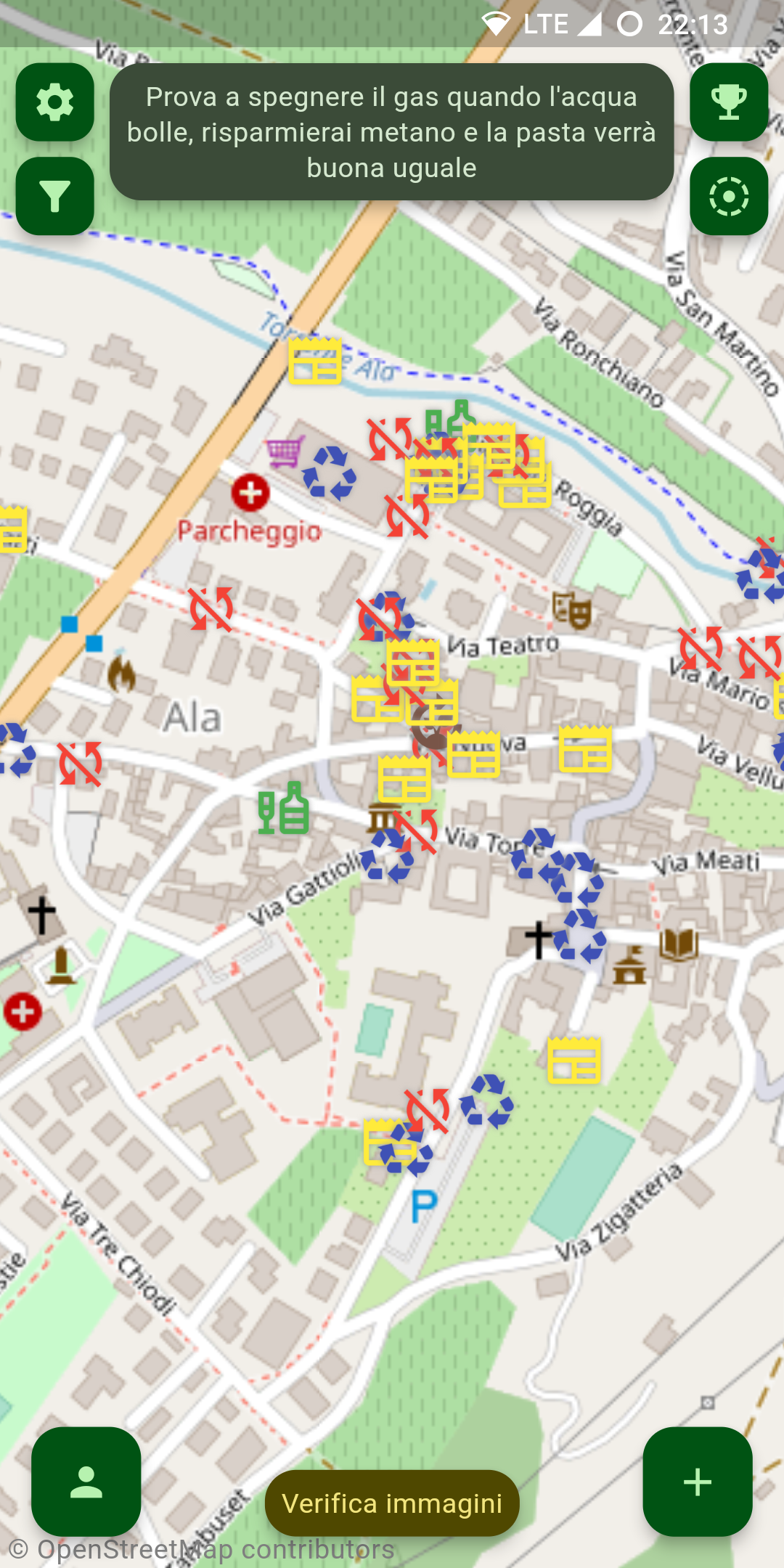The width and height of the screenshot is (784, 1568).
Task: Select the yellow marker near Torrente Ala
Action: [315, 360]
